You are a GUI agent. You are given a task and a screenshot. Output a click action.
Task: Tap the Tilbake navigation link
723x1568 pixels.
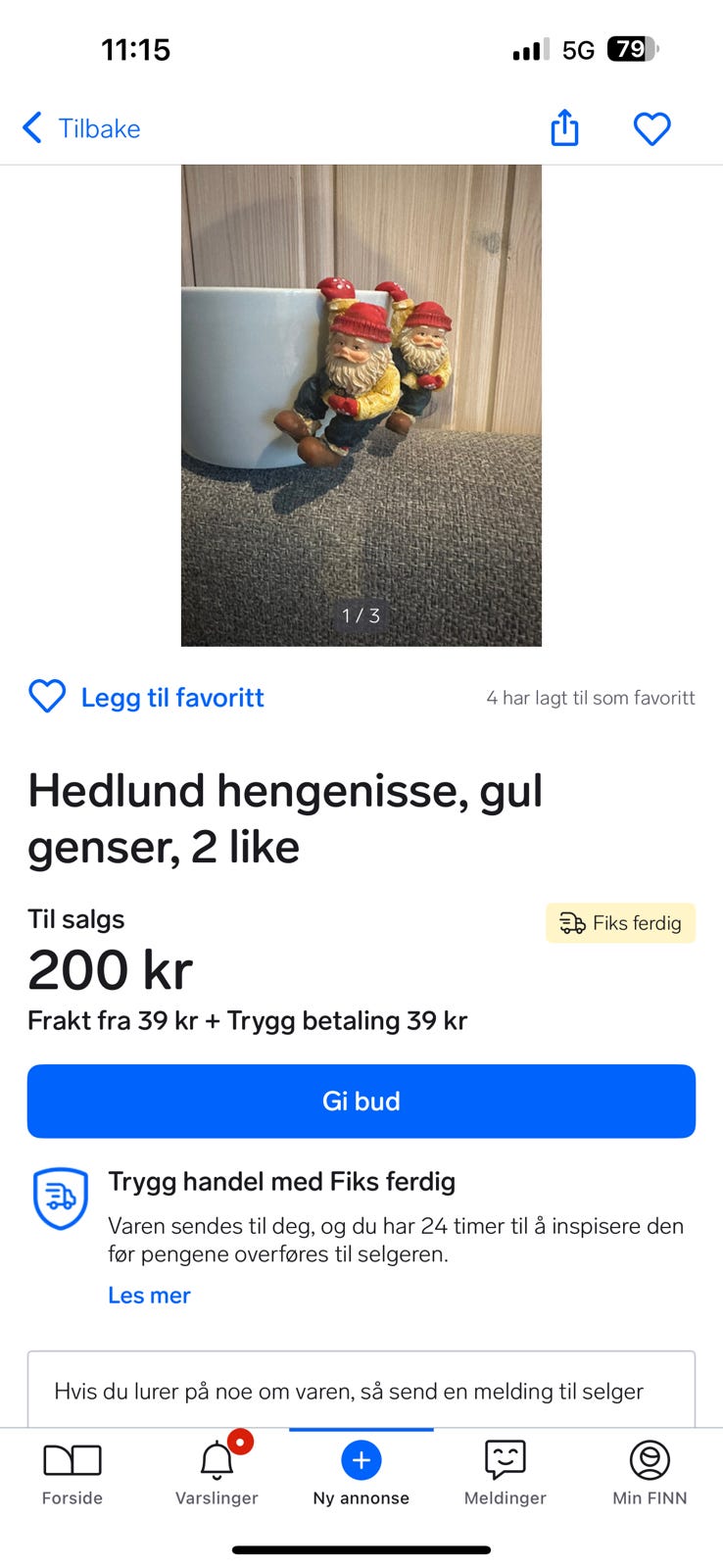pos(100,127)
